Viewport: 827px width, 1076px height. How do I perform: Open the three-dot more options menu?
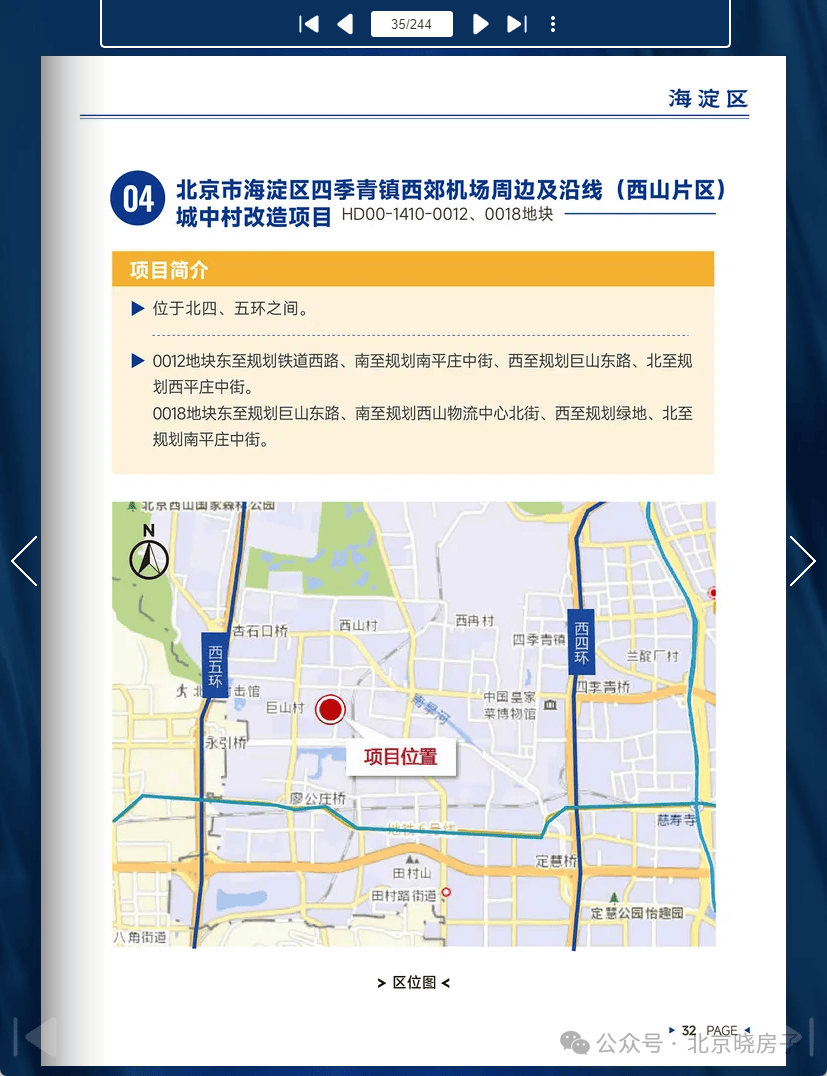tap(553, 24)
